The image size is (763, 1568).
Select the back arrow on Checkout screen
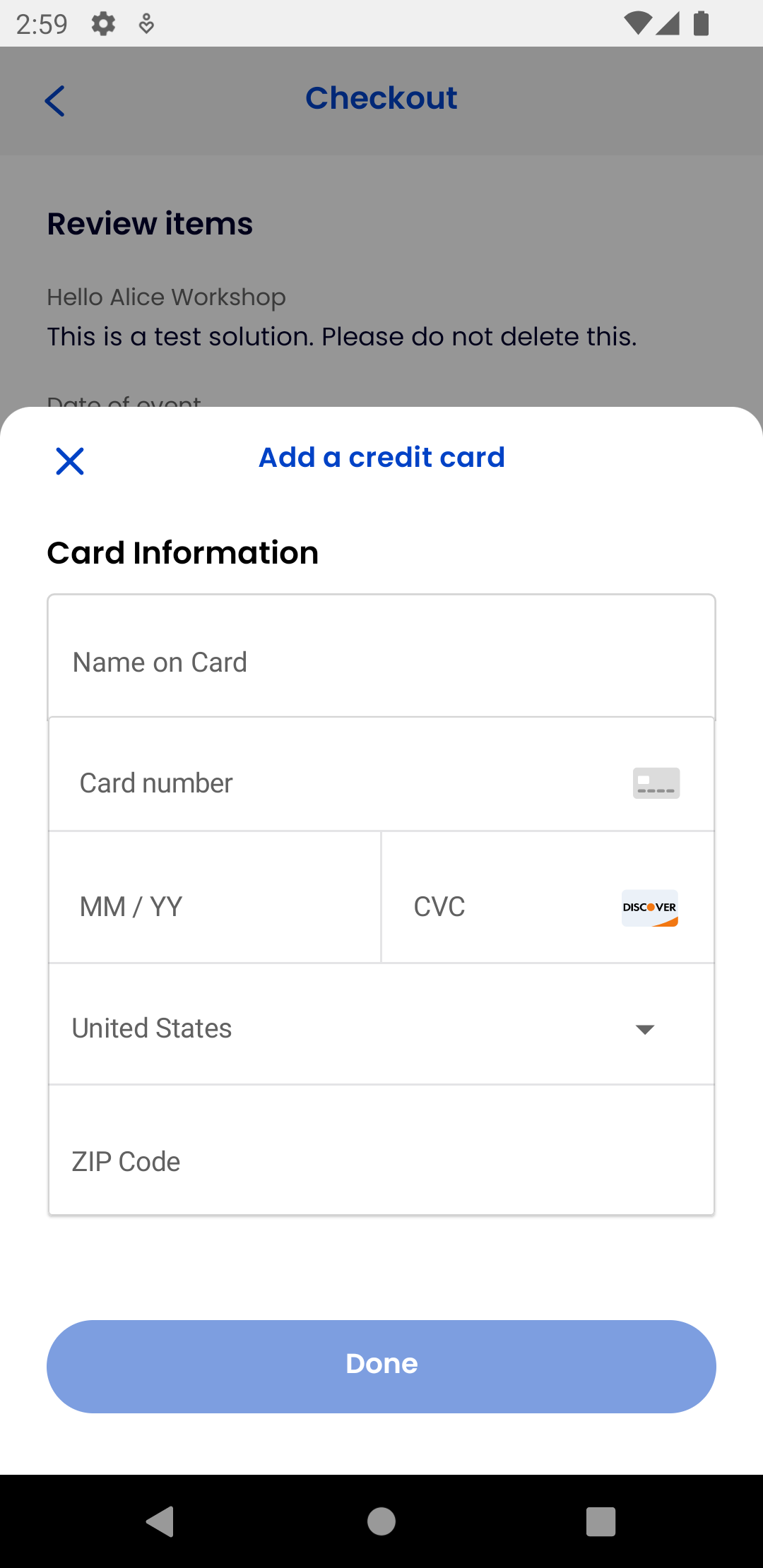coord(56,100)
